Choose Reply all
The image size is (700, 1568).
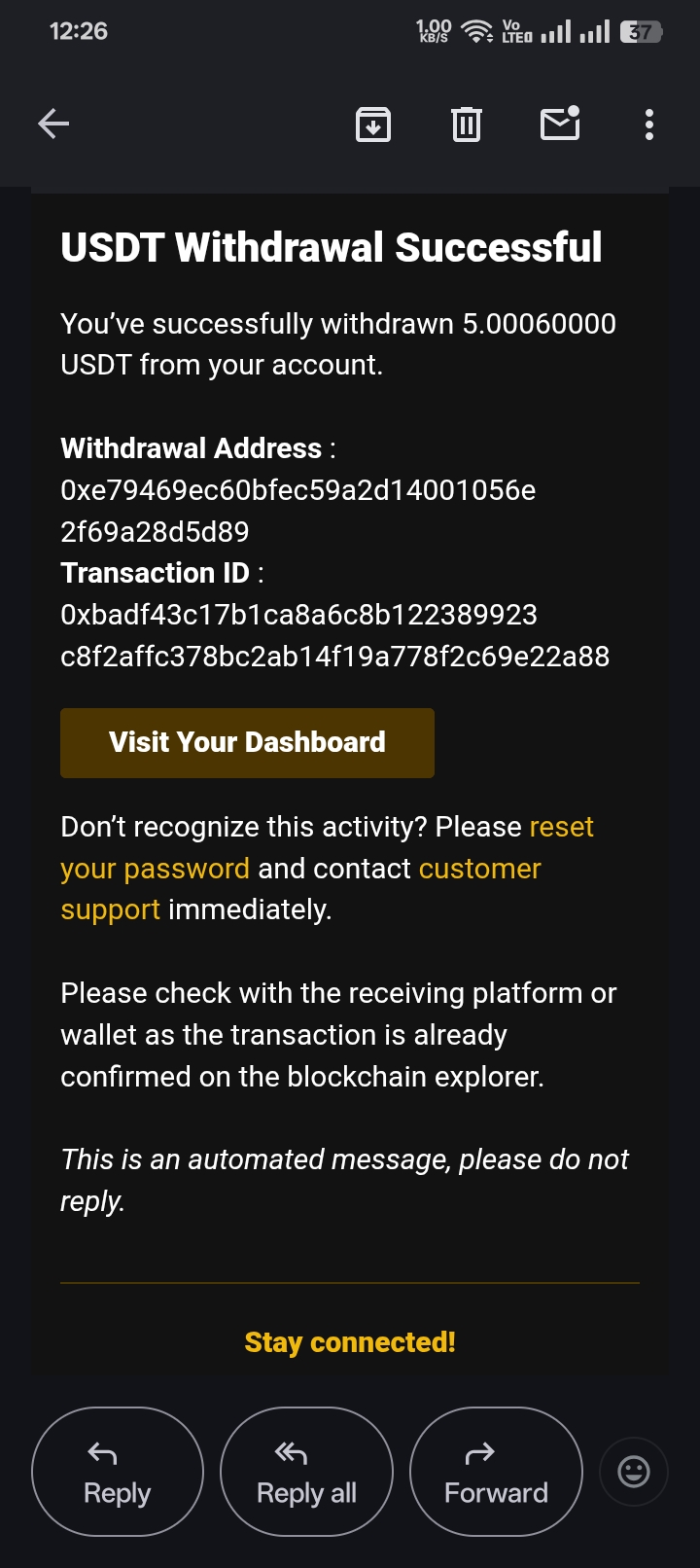(306, 1471)
